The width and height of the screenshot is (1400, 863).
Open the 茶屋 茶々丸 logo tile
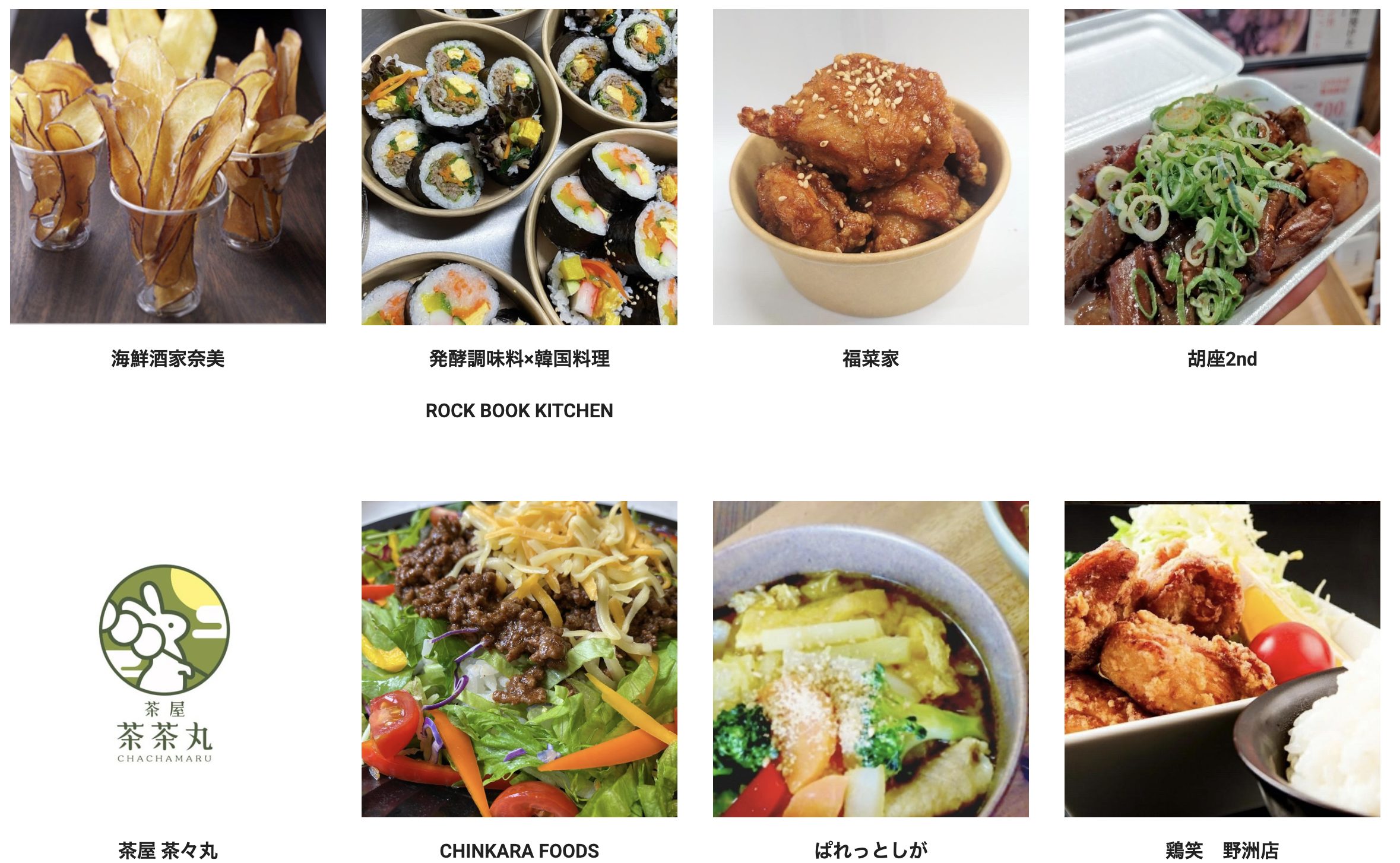click(164, 659)
